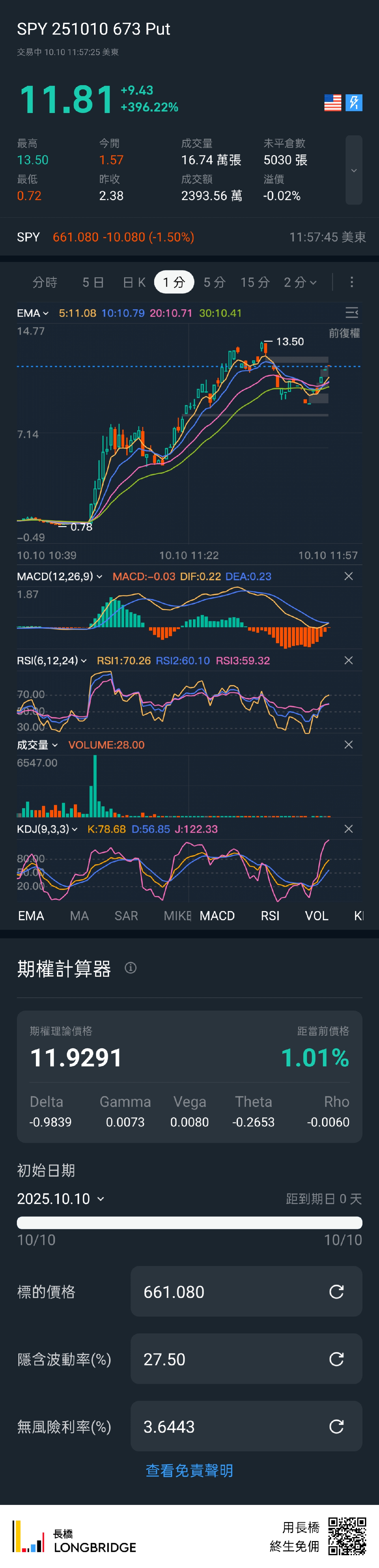The width and height of the screenshot is (379, 1568).
Task: Open the 查看免責聲明 link
Action: 189,1471
